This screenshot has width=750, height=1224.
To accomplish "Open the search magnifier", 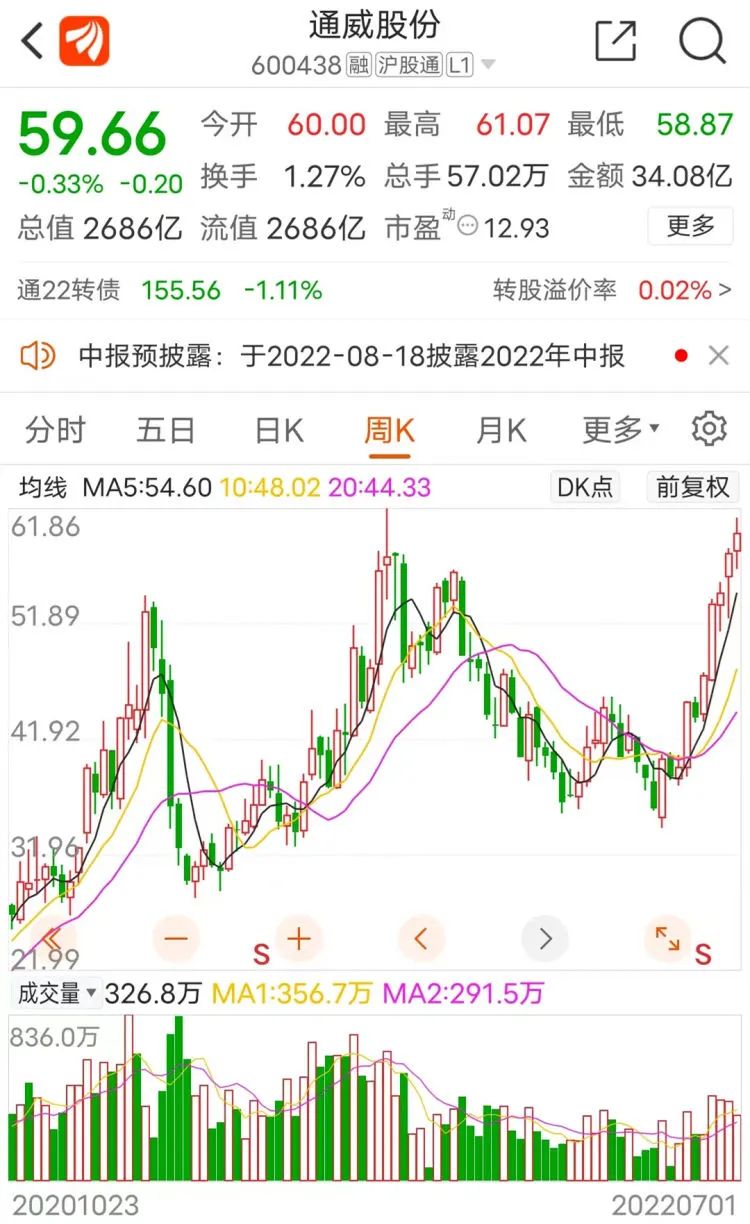I will pyautogui.click(x=701, y=42).
